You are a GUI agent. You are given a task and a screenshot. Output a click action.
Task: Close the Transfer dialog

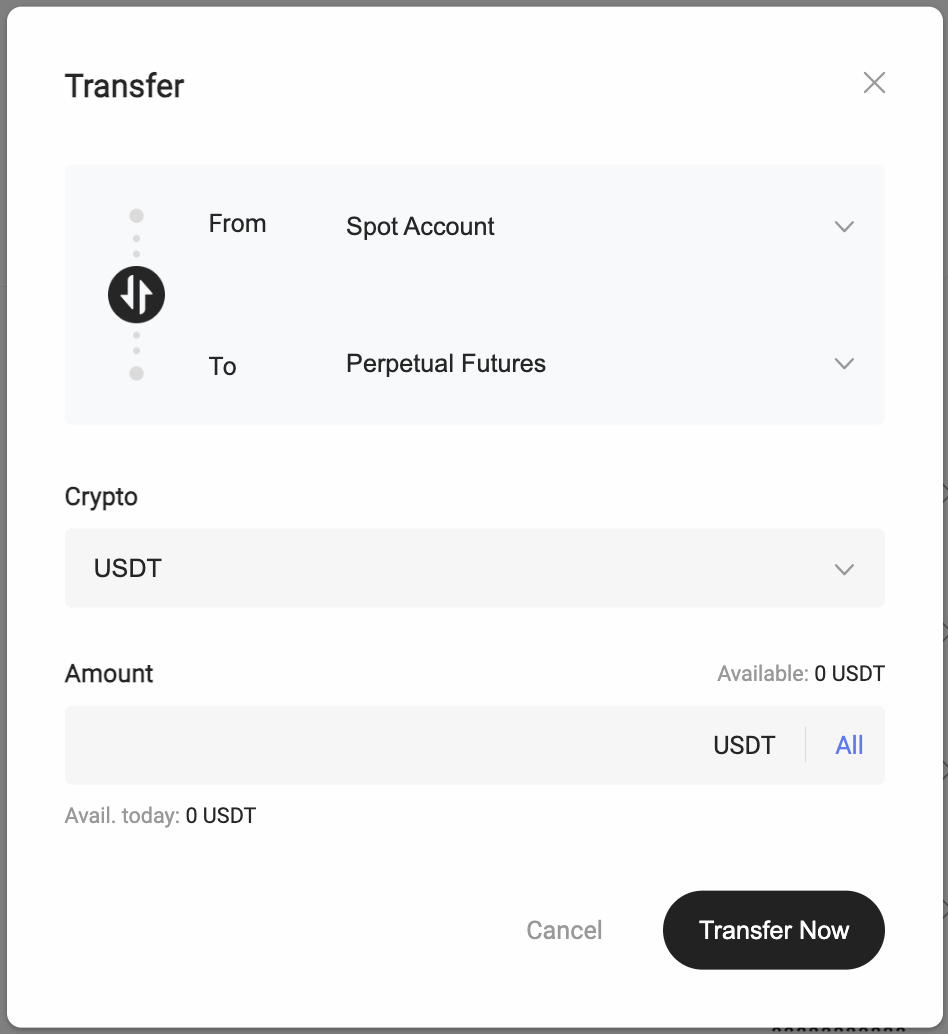[x=874, y=83]
